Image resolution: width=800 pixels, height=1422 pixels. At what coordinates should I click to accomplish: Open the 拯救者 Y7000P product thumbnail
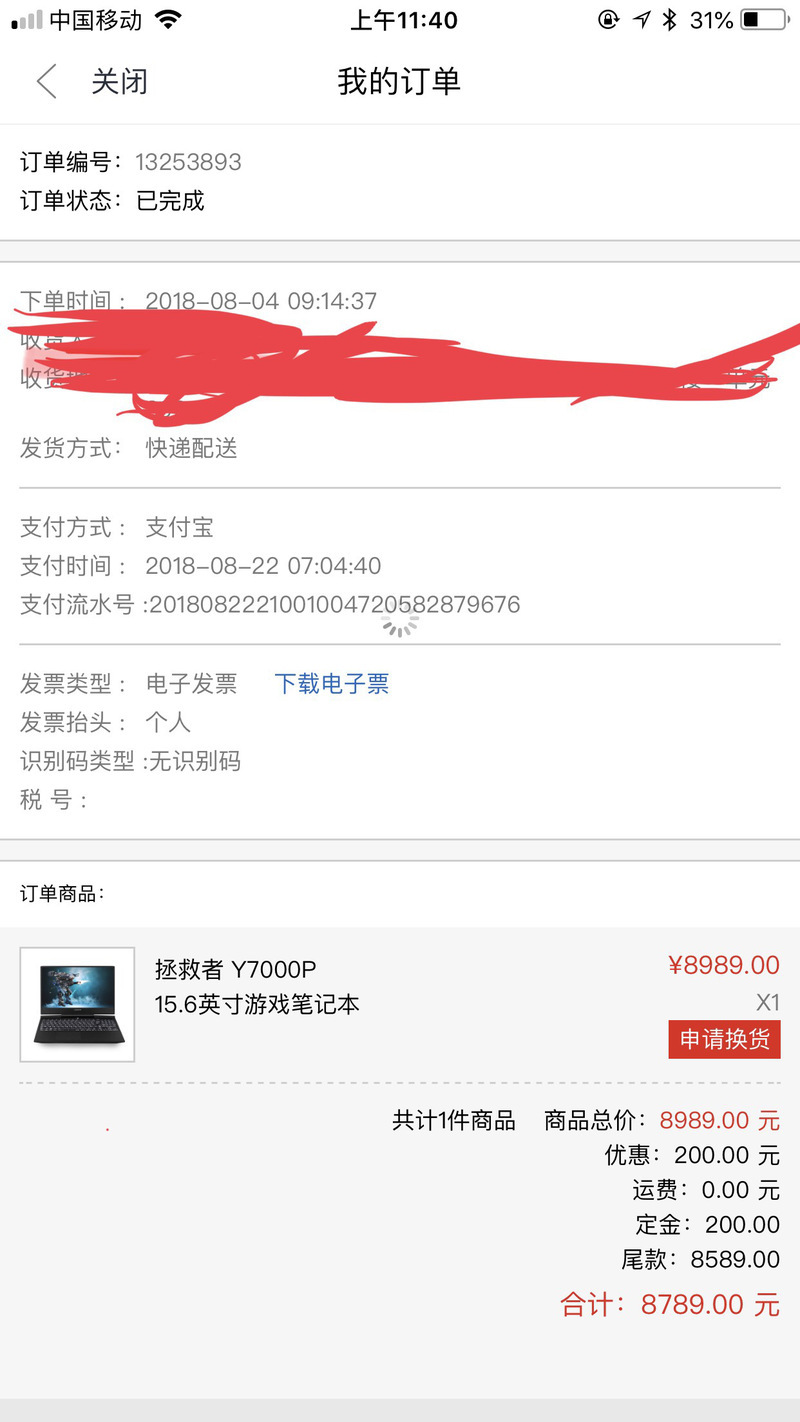77,1004
